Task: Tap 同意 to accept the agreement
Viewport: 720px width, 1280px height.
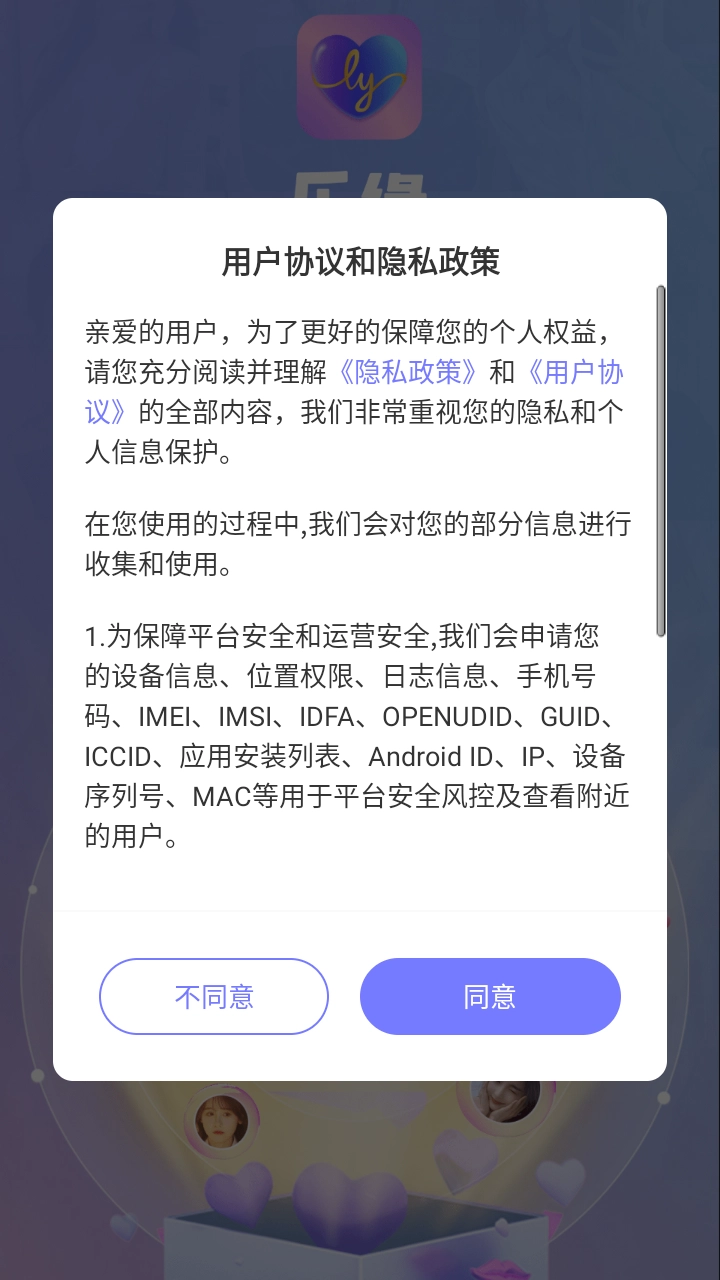Action: coord(490,996)
